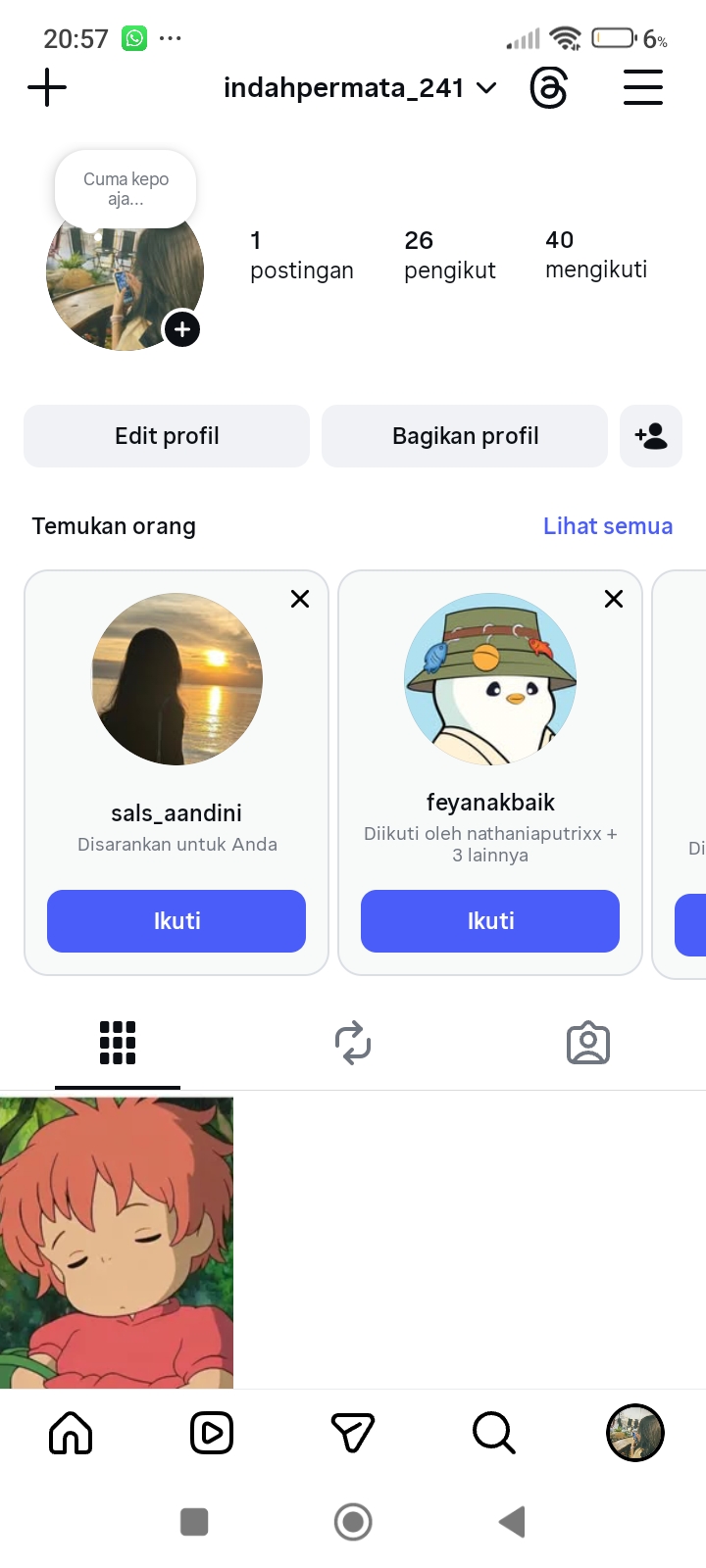Add a story via profile picture plus badge
The height and width of the screenshot is (1568, 706).
point(182,329)
